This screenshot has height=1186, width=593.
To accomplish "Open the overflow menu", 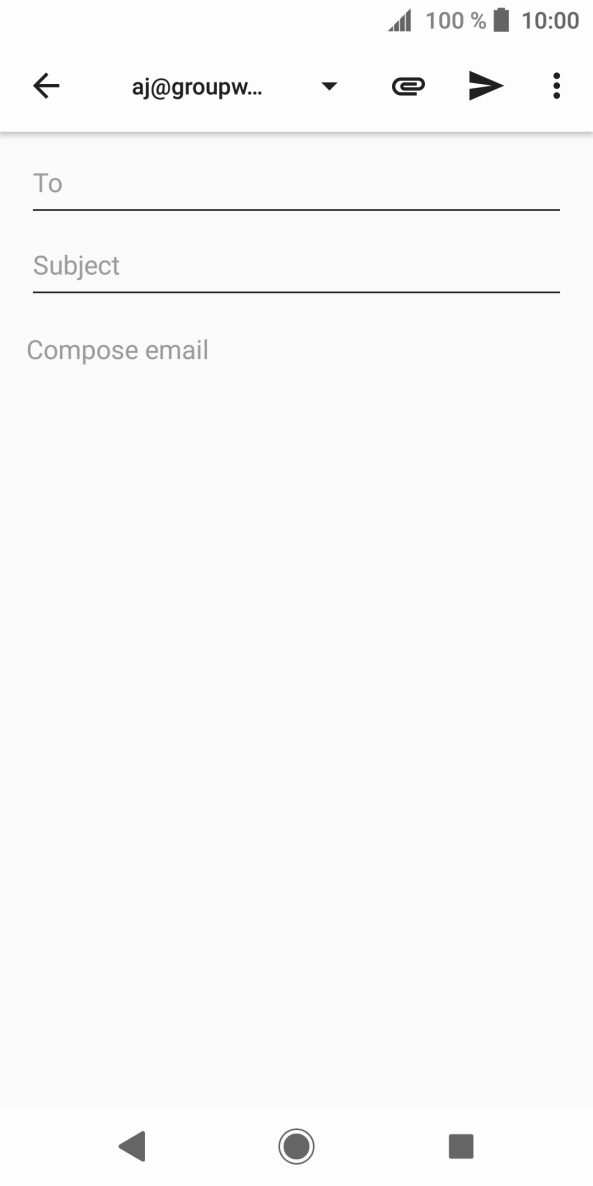I will [x=557, y=86].
